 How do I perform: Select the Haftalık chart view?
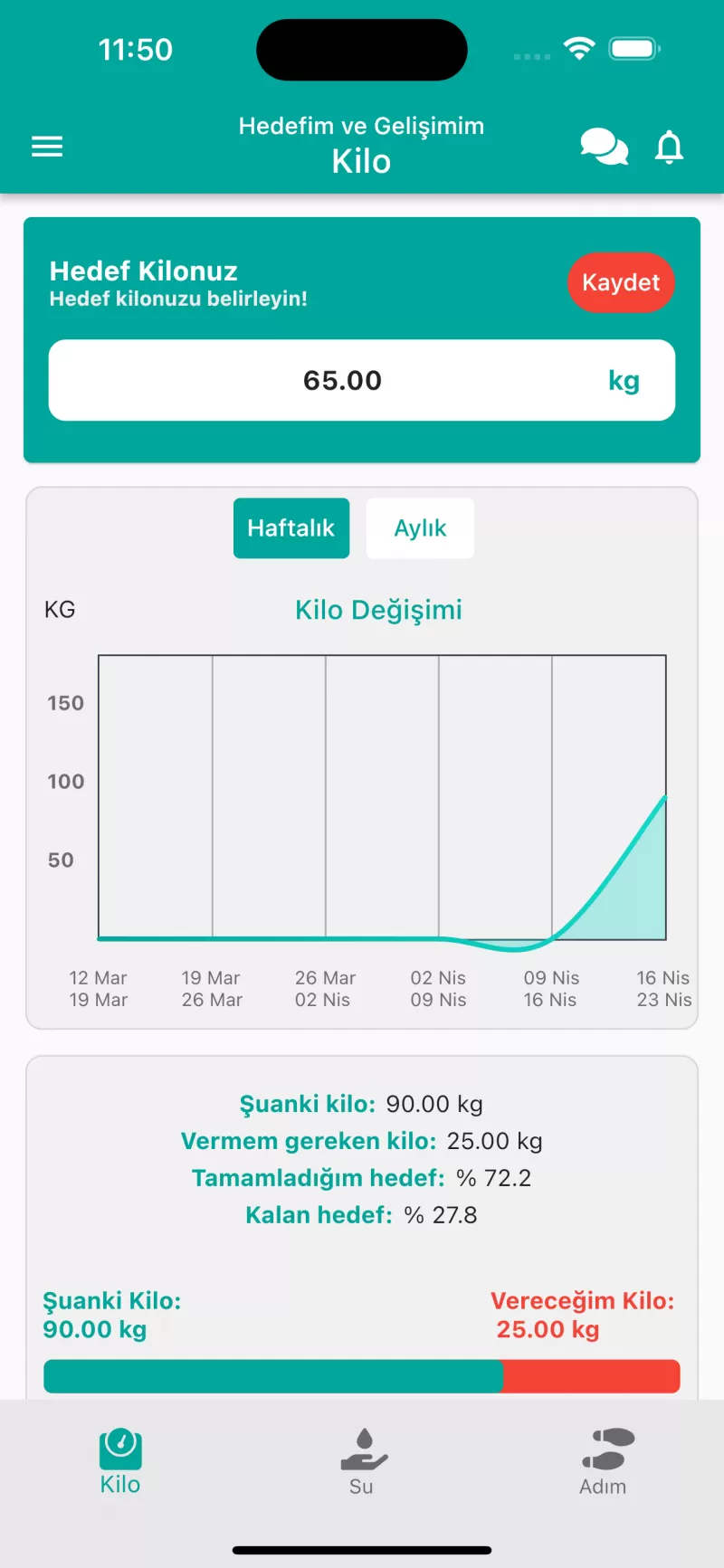(291, 528)
